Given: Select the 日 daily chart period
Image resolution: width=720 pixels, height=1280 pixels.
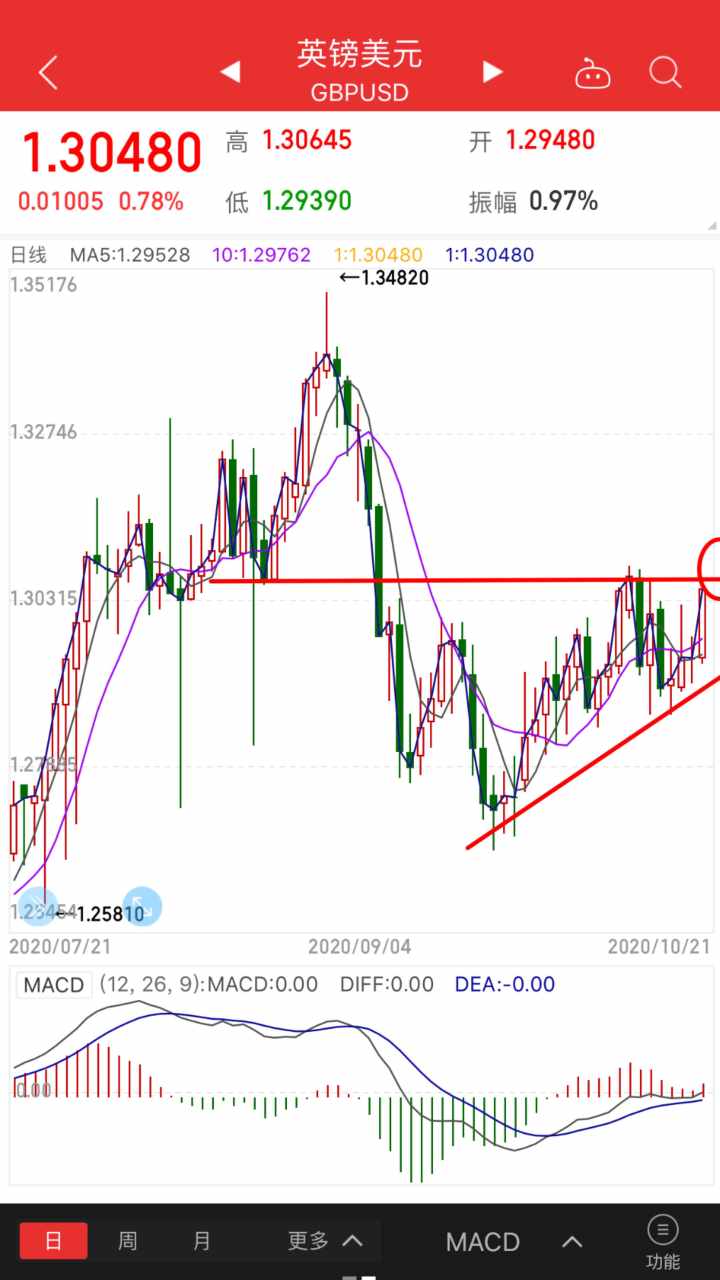Looking at the screenshot, I should 54,1241.
